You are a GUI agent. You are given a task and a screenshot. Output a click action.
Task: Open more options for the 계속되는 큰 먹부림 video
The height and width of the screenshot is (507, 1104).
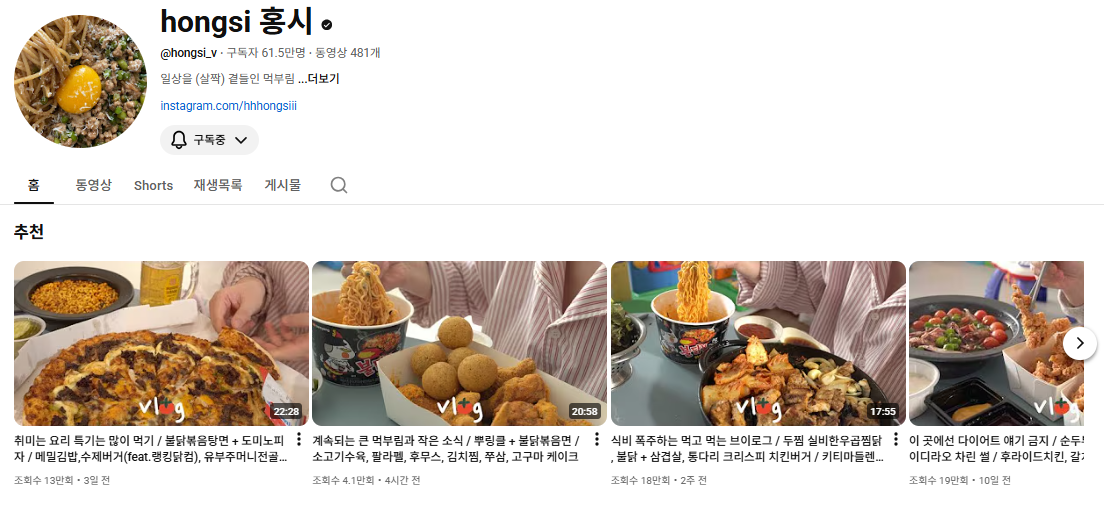click(597, 440)
